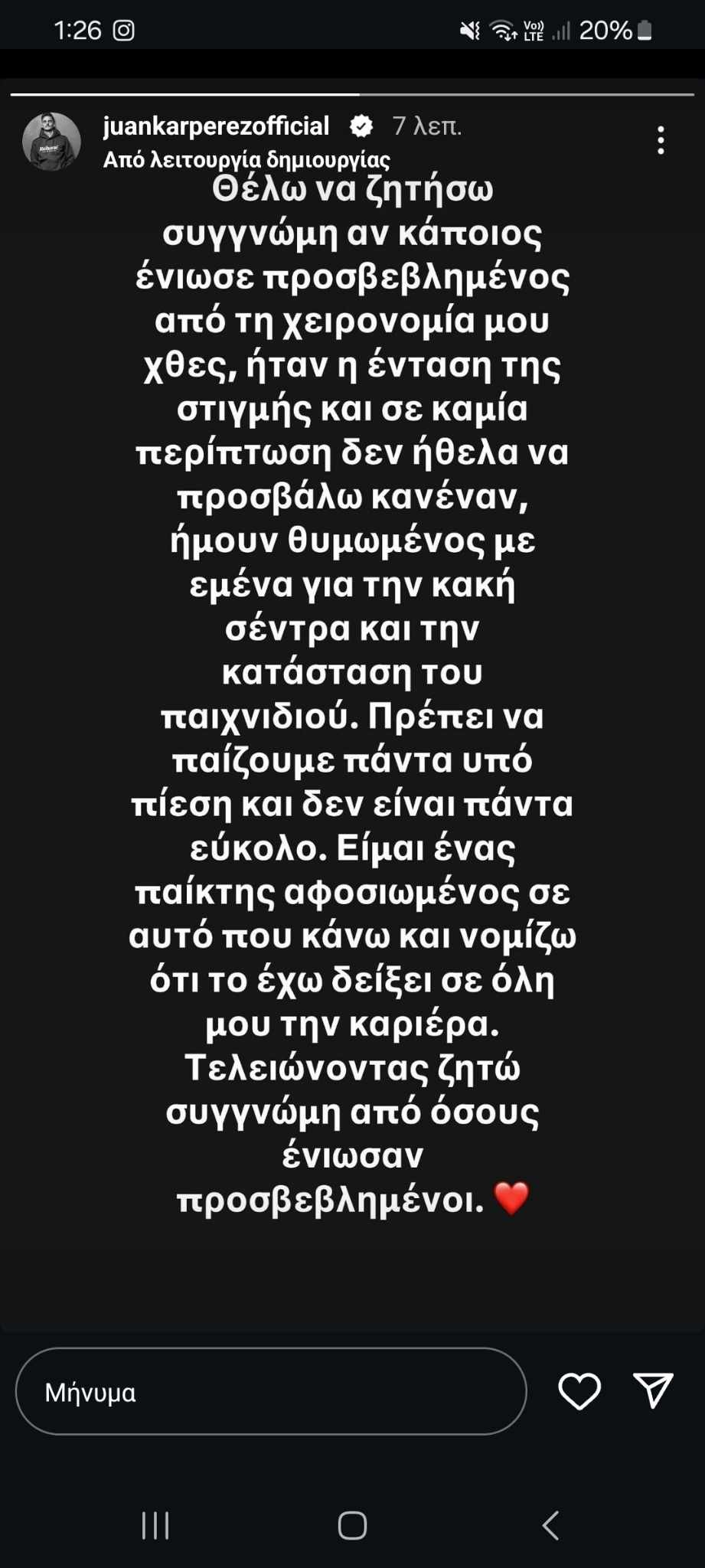Go back using system back button
The height and width of the screenshot is (1568, 705).
click(x=550, y=1525)
